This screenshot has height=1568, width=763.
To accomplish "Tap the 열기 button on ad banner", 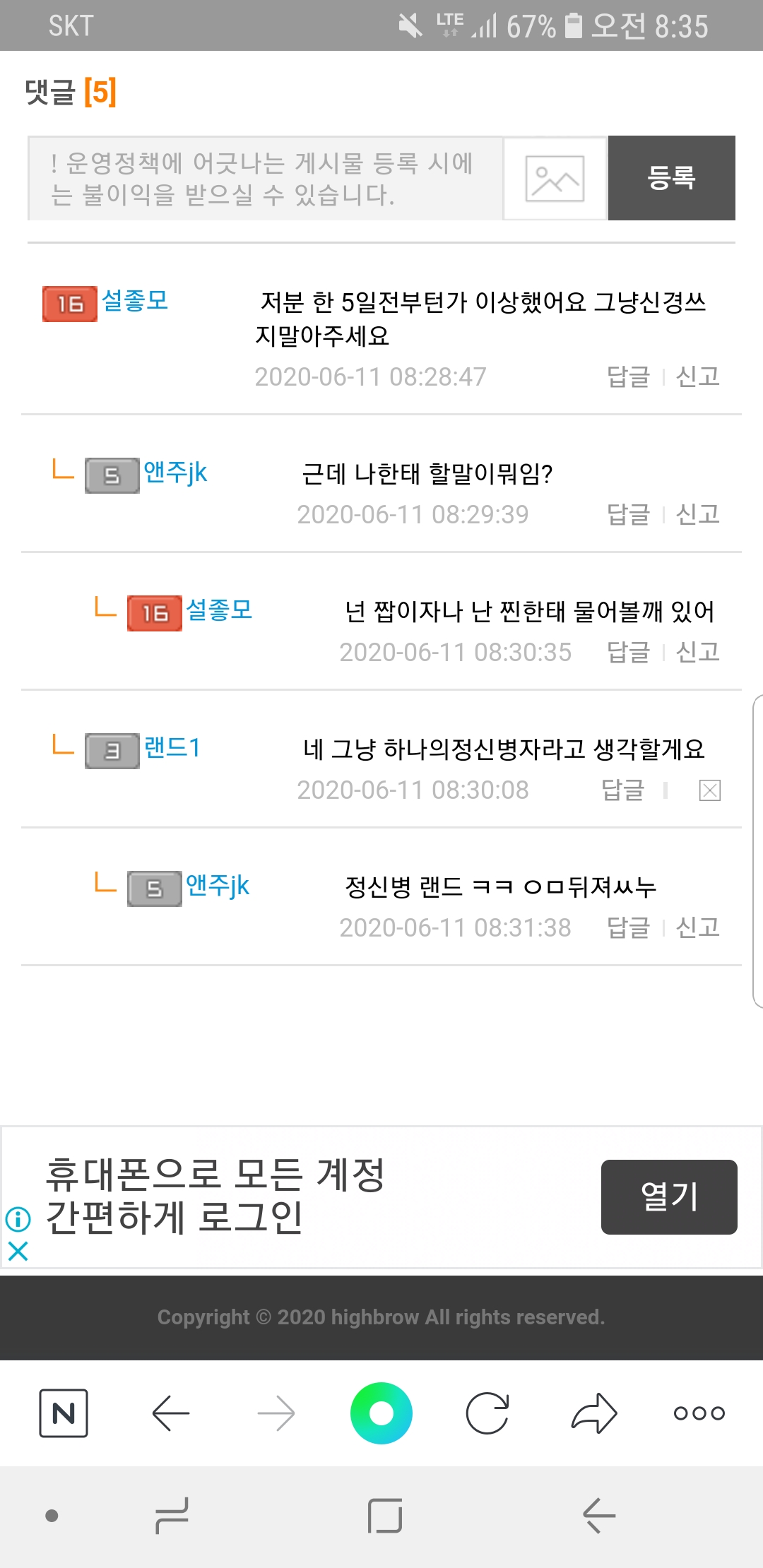I will [668, 1196].
